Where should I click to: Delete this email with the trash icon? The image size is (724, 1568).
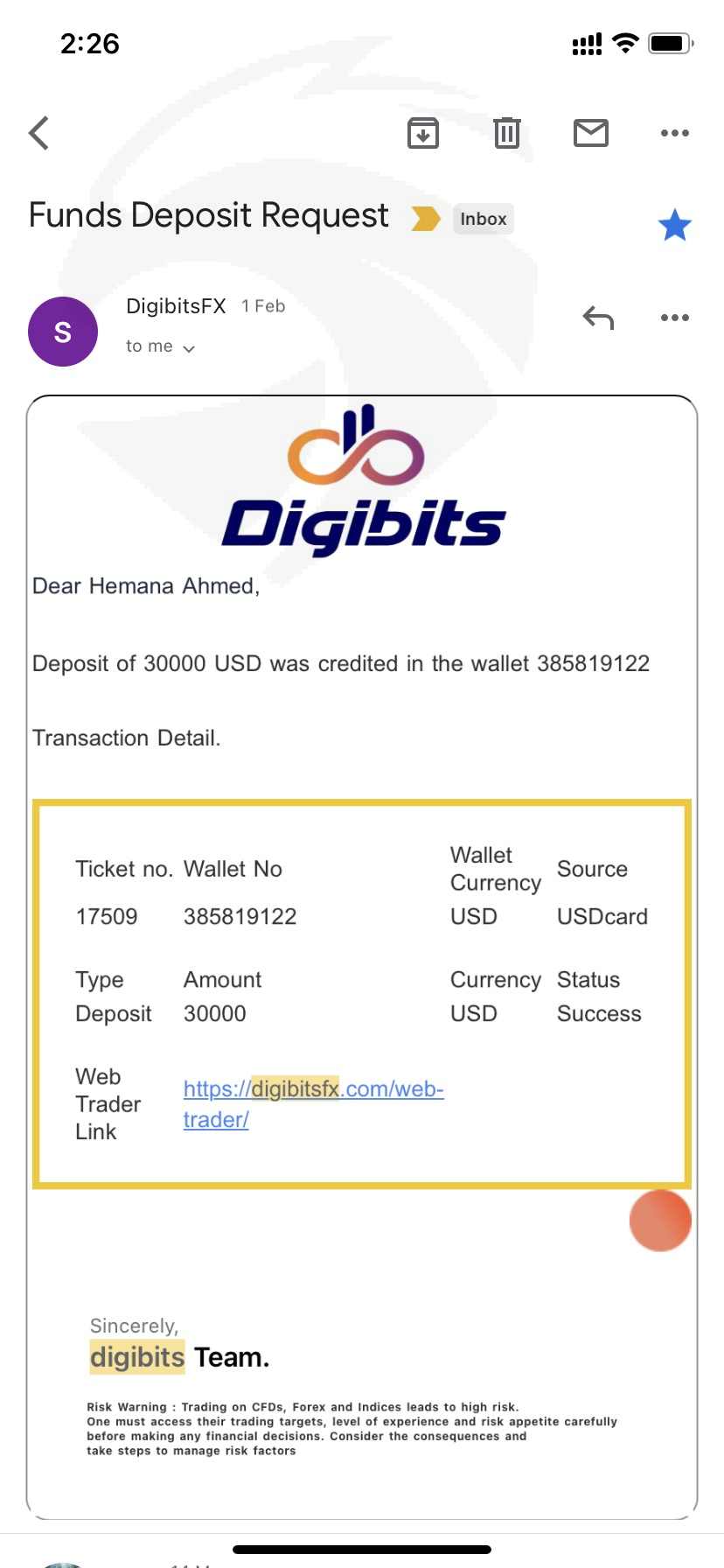pos(507,133)
